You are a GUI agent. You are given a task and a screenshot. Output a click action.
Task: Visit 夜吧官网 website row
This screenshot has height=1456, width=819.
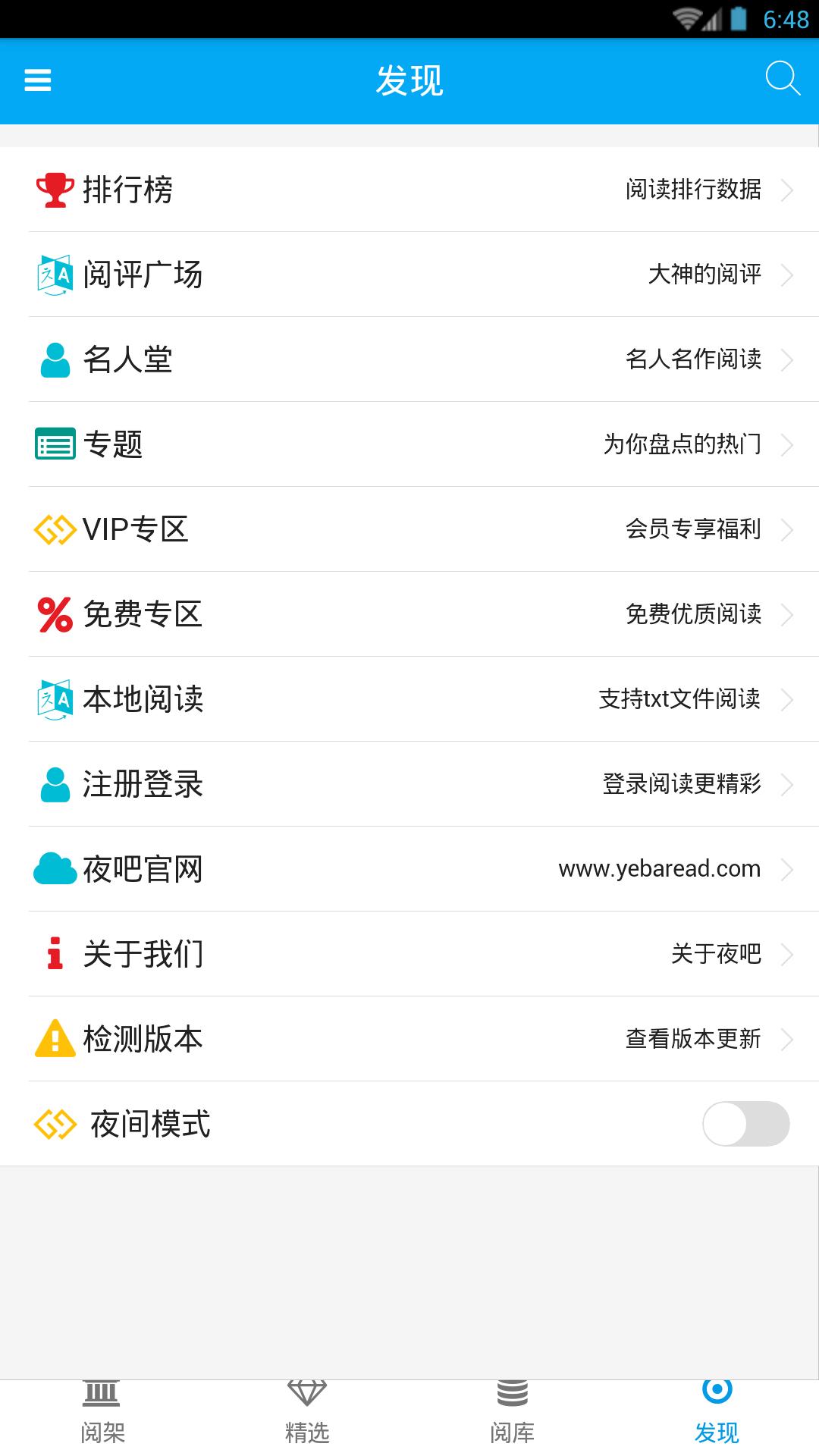click(x=409, y=869)
